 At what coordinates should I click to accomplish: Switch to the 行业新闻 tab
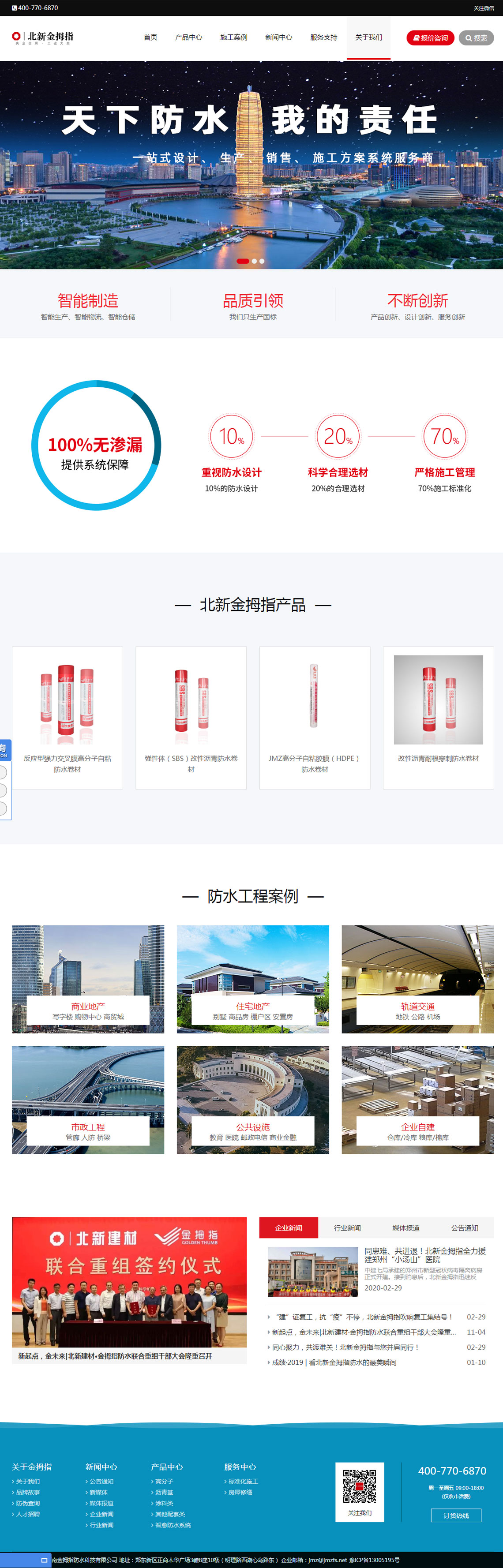(x=347, y=1228)
